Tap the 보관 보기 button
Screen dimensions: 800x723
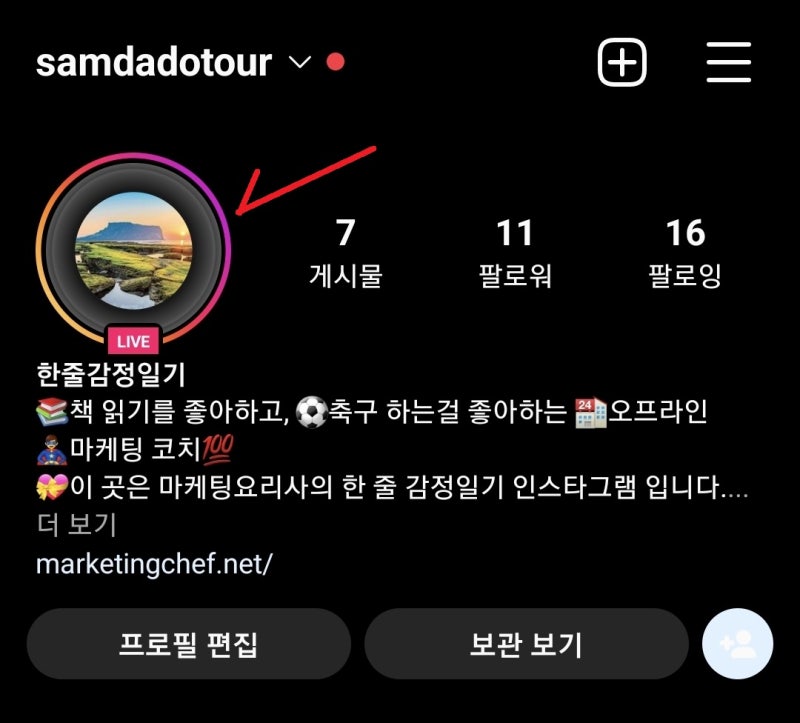526,644
